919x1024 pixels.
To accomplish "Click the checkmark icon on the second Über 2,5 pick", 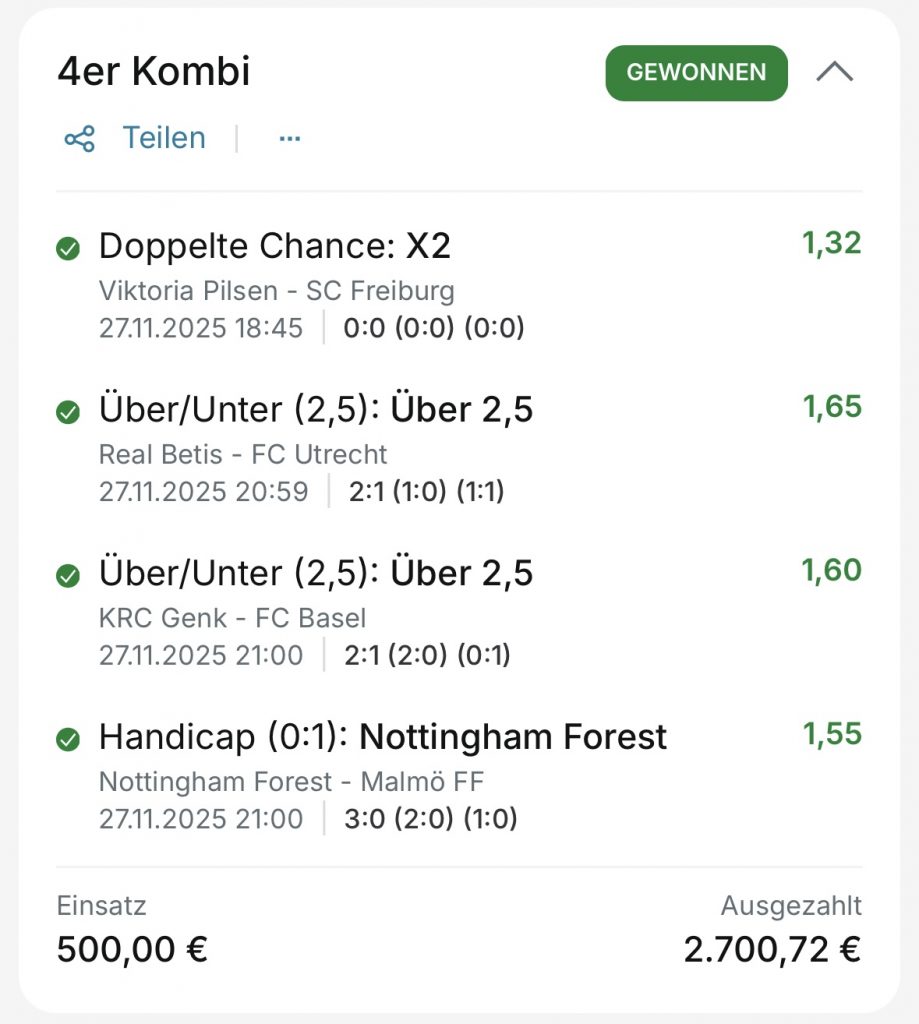I will (67, 574).
